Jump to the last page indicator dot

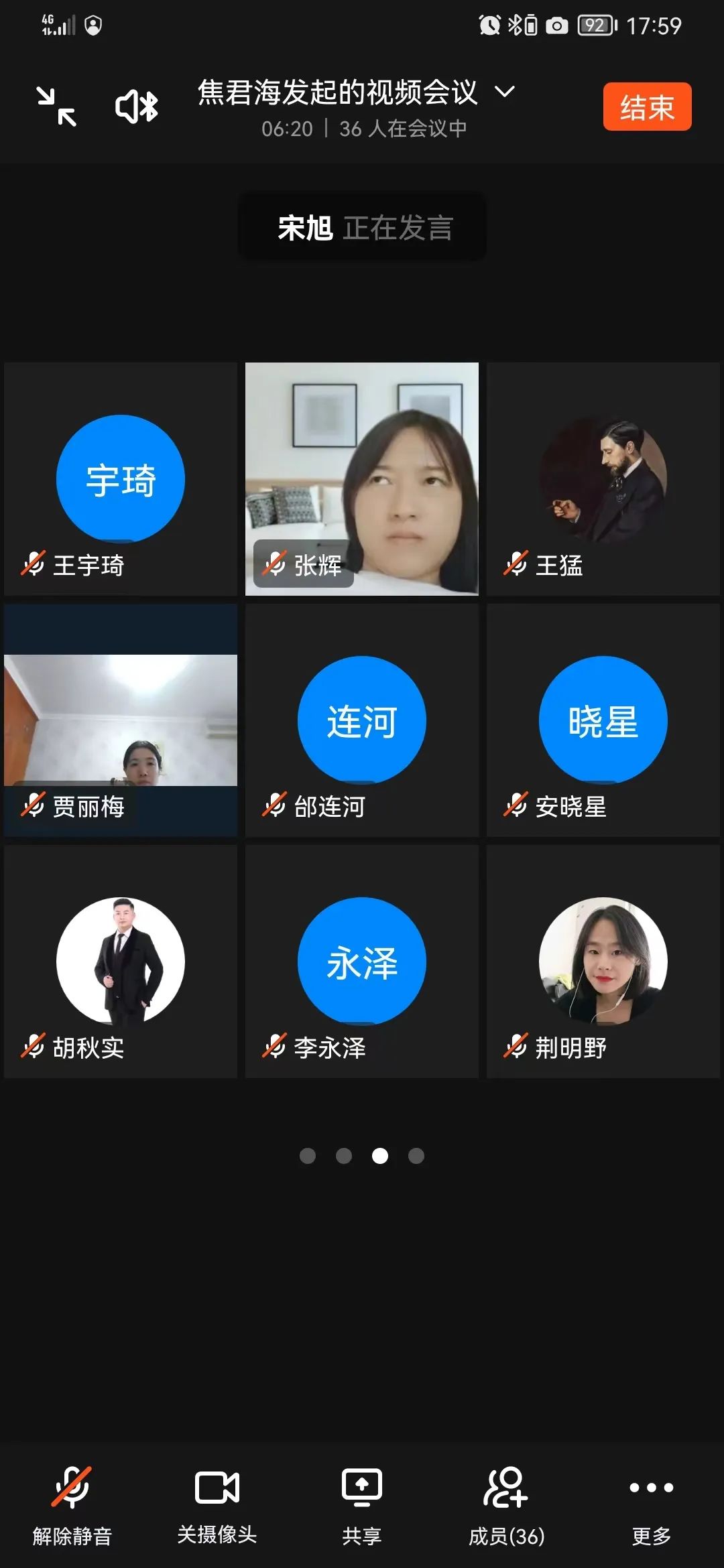416,1156
